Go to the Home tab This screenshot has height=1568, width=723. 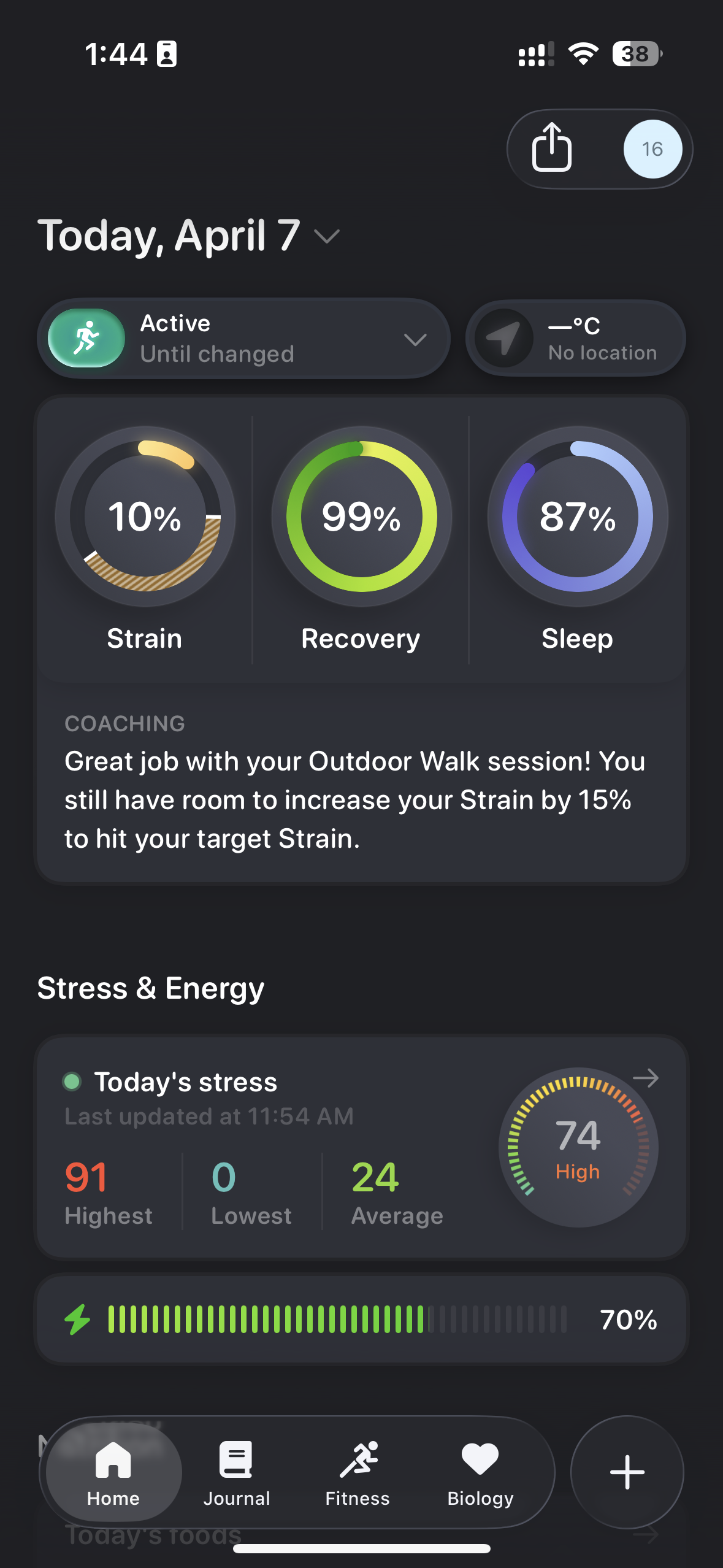pos(113,1472)
